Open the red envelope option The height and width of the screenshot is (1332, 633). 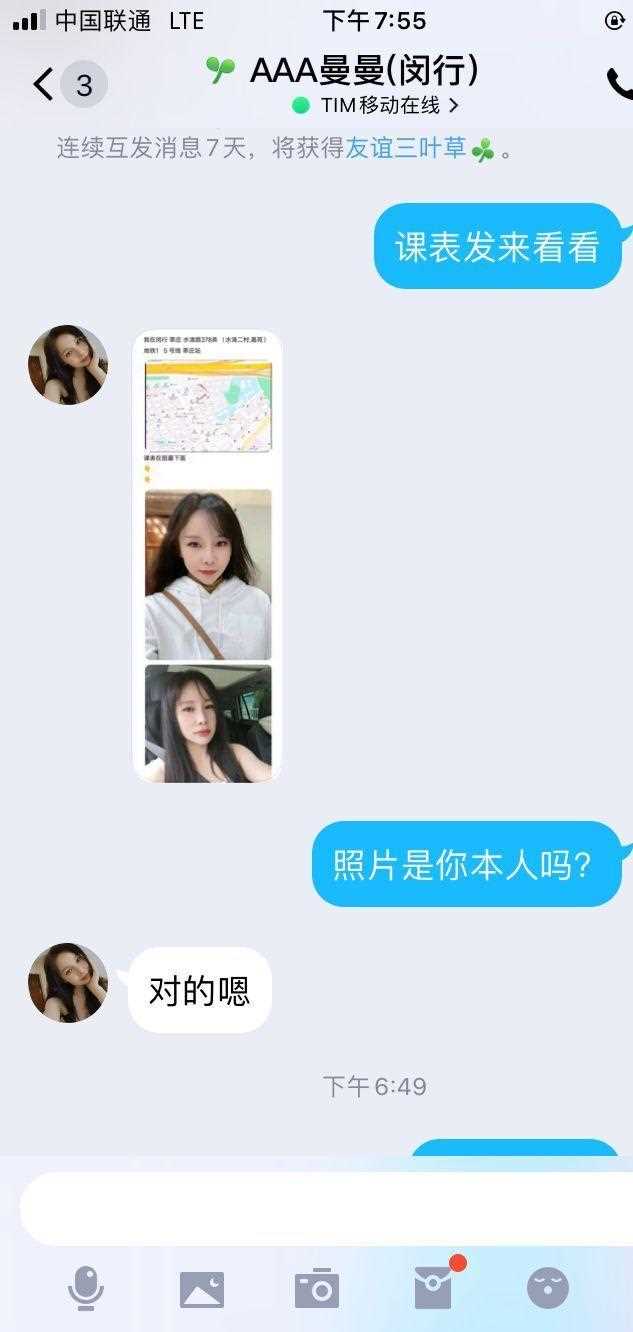434,1287
